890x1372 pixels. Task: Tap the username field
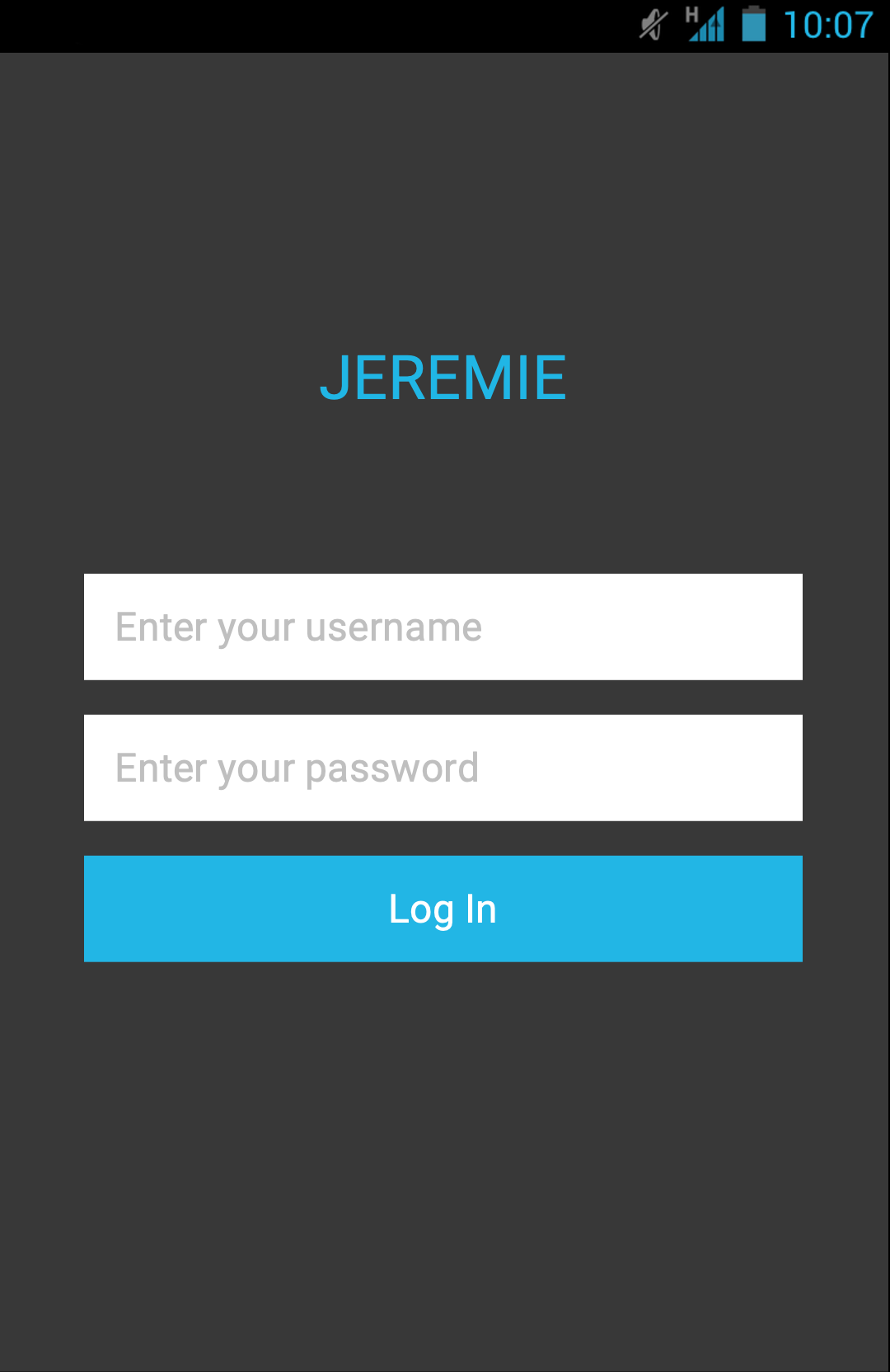click(x=443, y=627)
